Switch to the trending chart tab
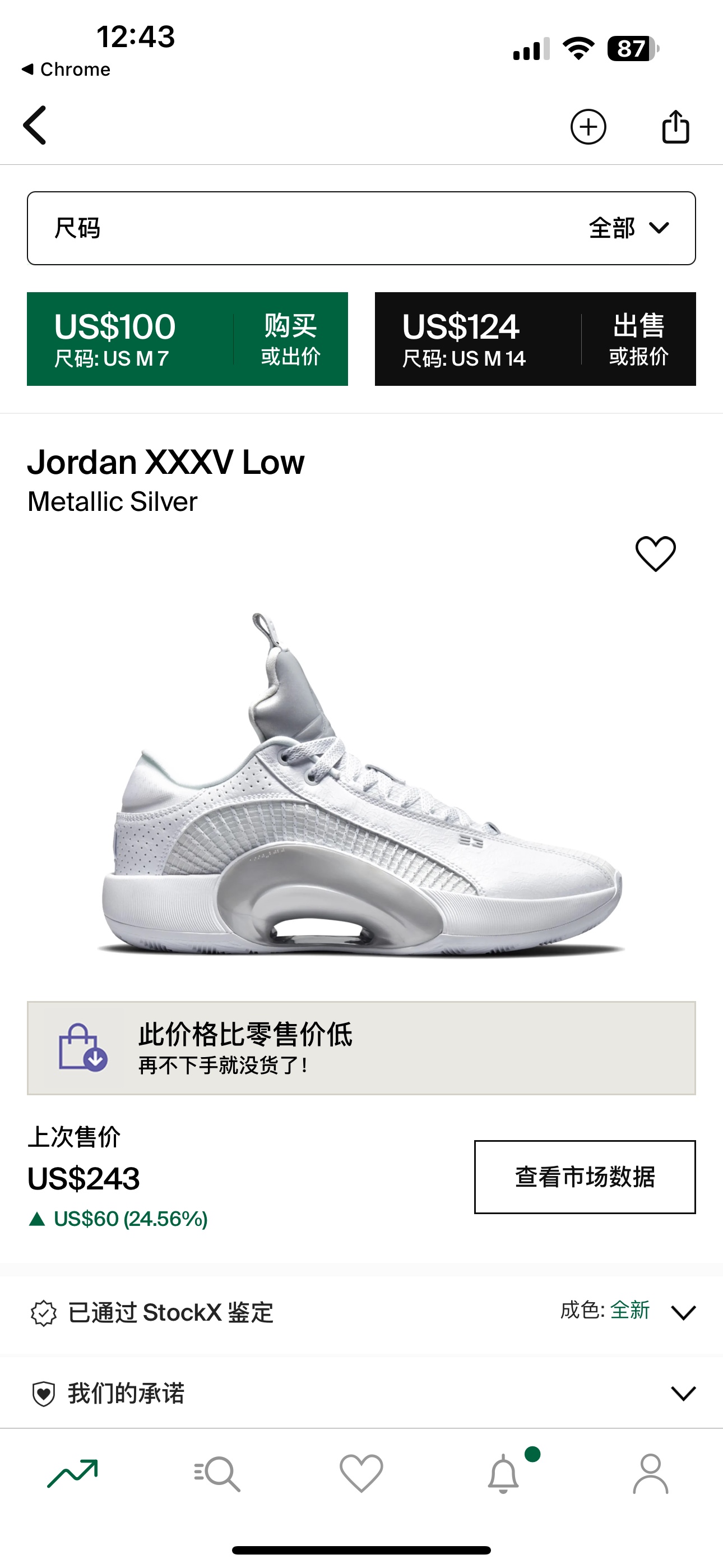 point(72,1474)
